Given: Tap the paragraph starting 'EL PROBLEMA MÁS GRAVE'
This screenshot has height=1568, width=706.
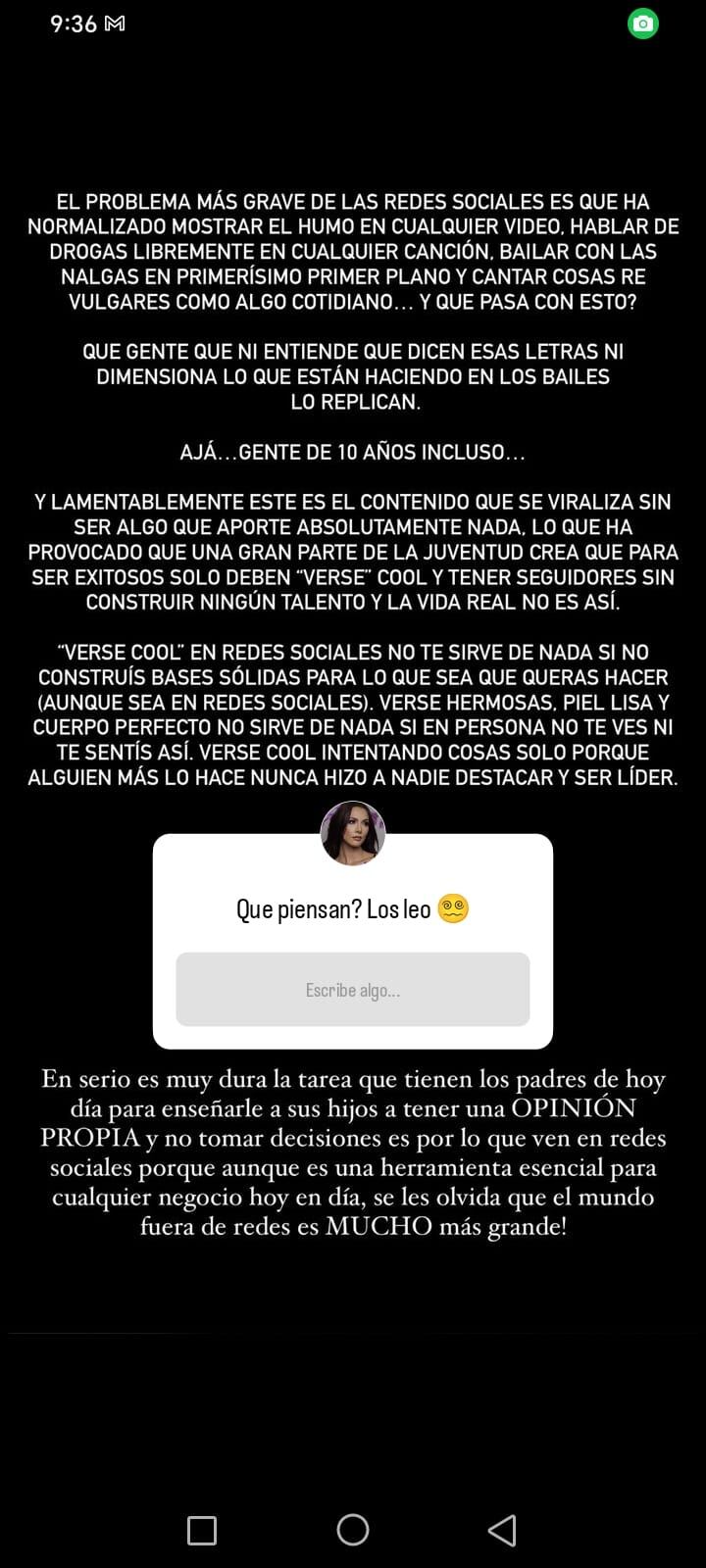Looking at the screenshot, I should point(353,252).
